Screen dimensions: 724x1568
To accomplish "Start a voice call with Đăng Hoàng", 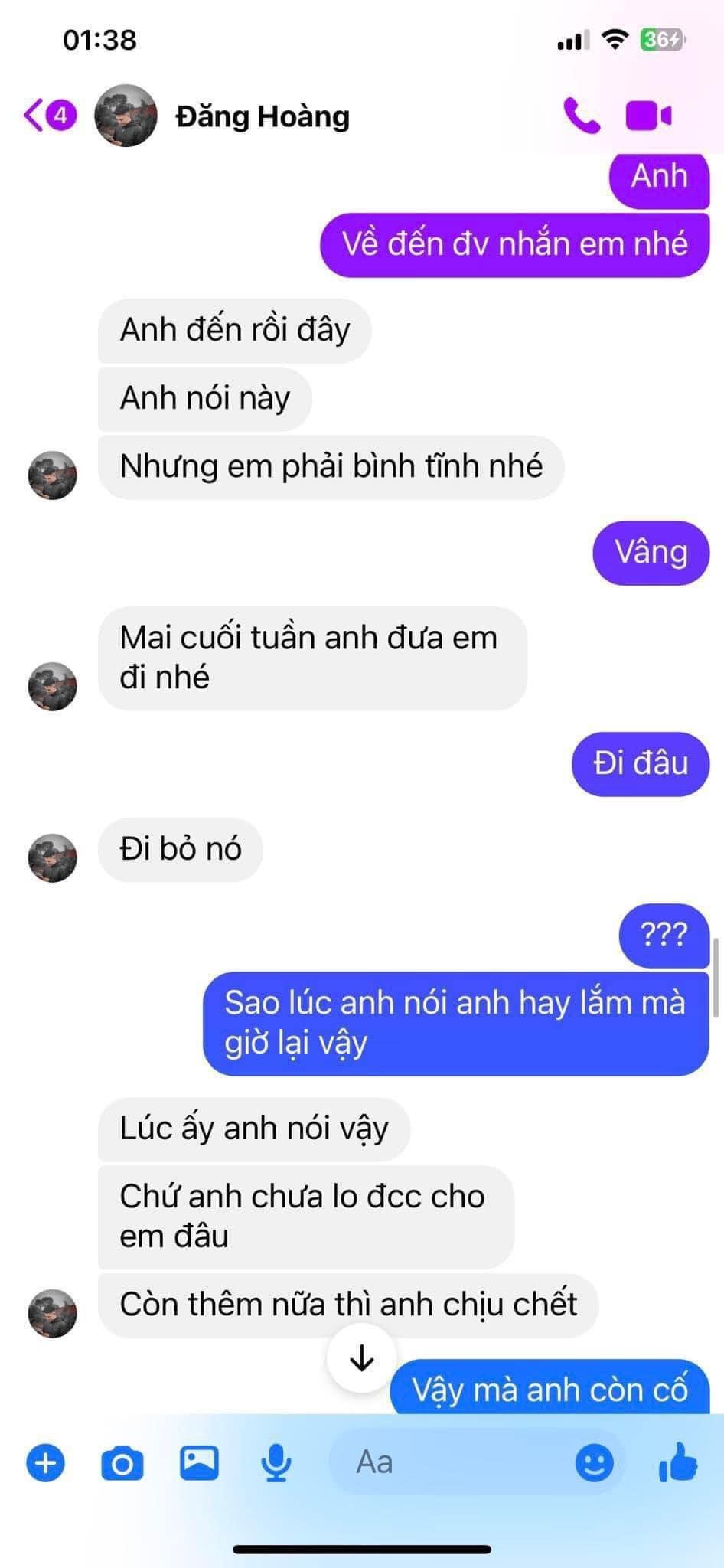I will 582,116.
